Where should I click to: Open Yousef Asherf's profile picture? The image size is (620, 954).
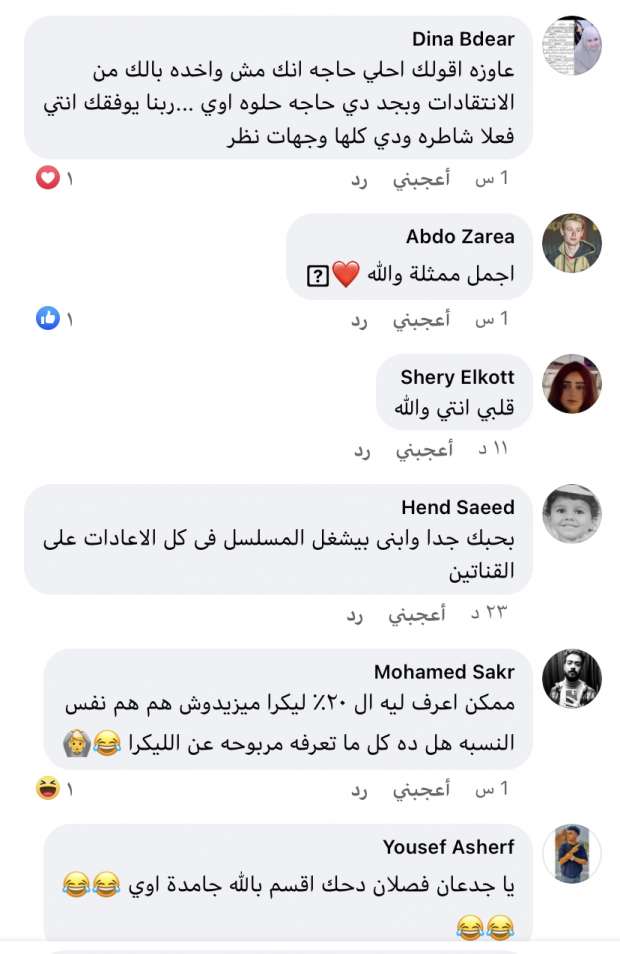[x=572, y=853]
